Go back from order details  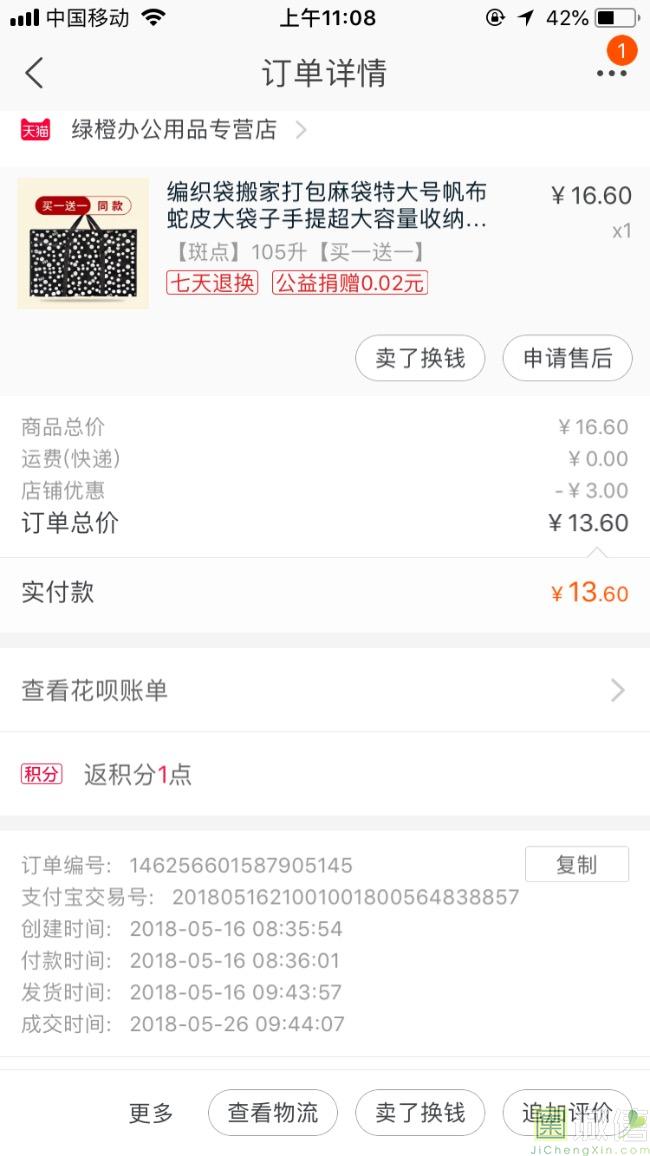[34, 73]
